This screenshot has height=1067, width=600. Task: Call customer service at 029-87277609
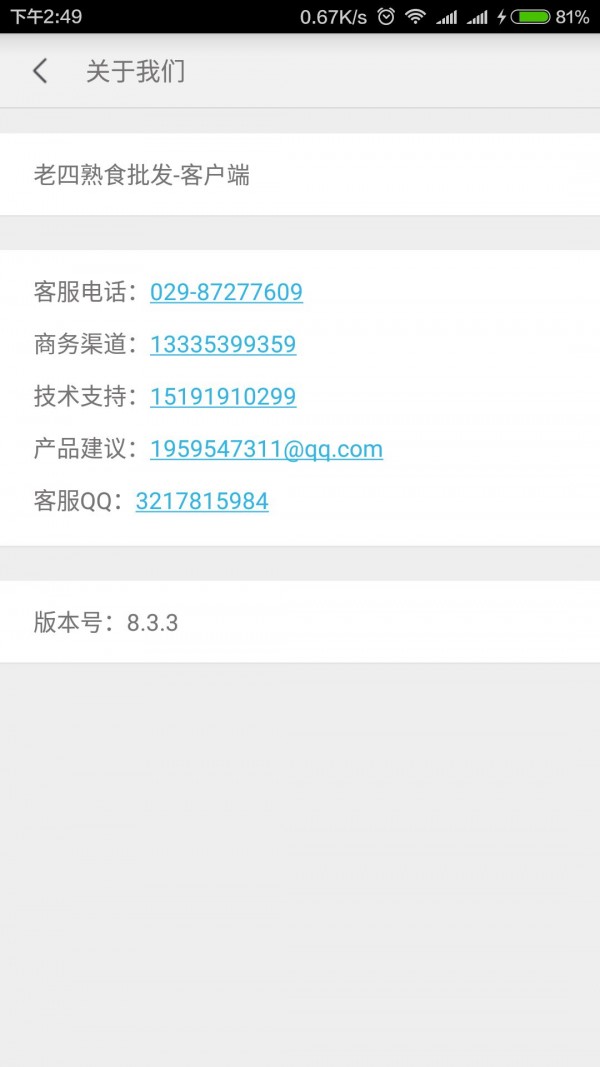point(226,292)
